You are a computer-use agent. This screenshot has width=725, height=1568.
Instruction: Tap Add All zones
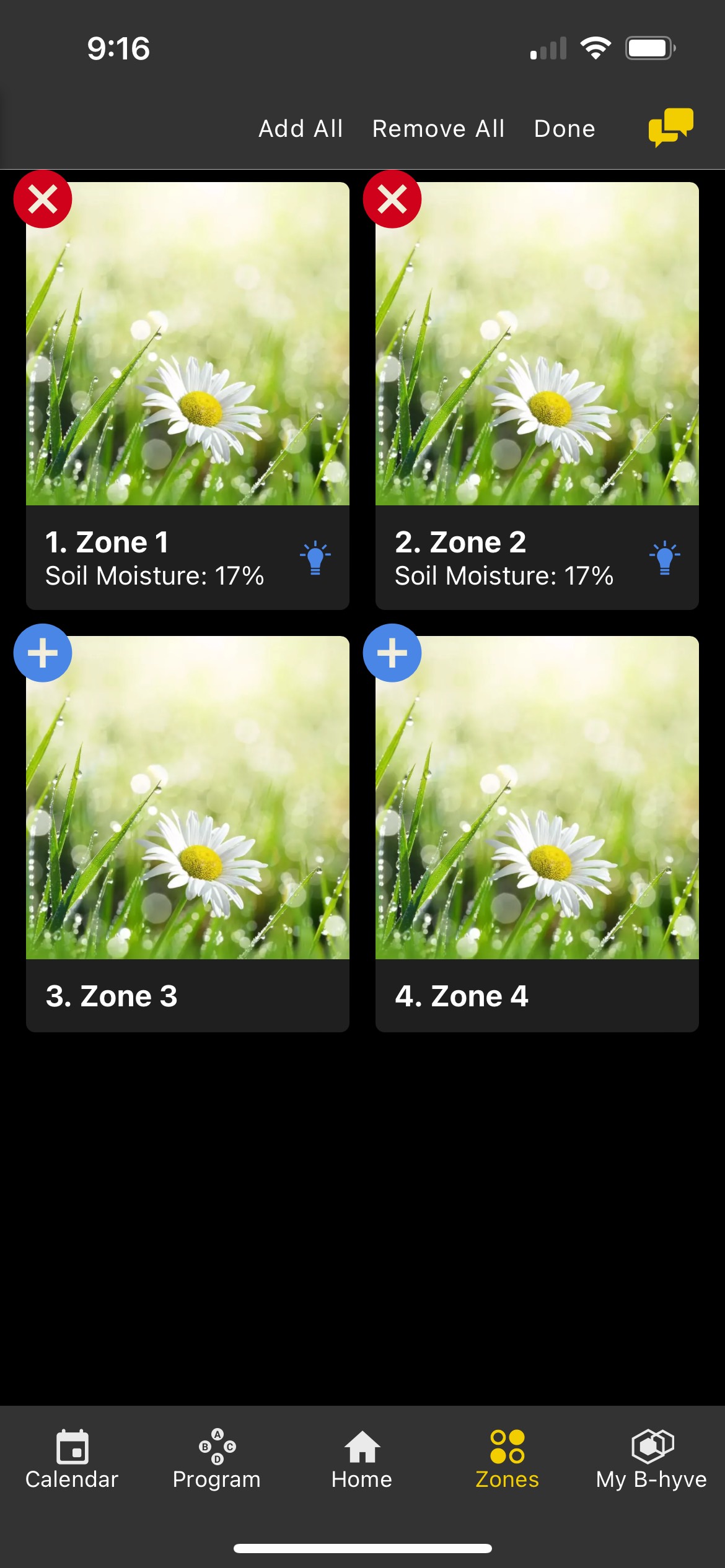[x=301, y=129]
